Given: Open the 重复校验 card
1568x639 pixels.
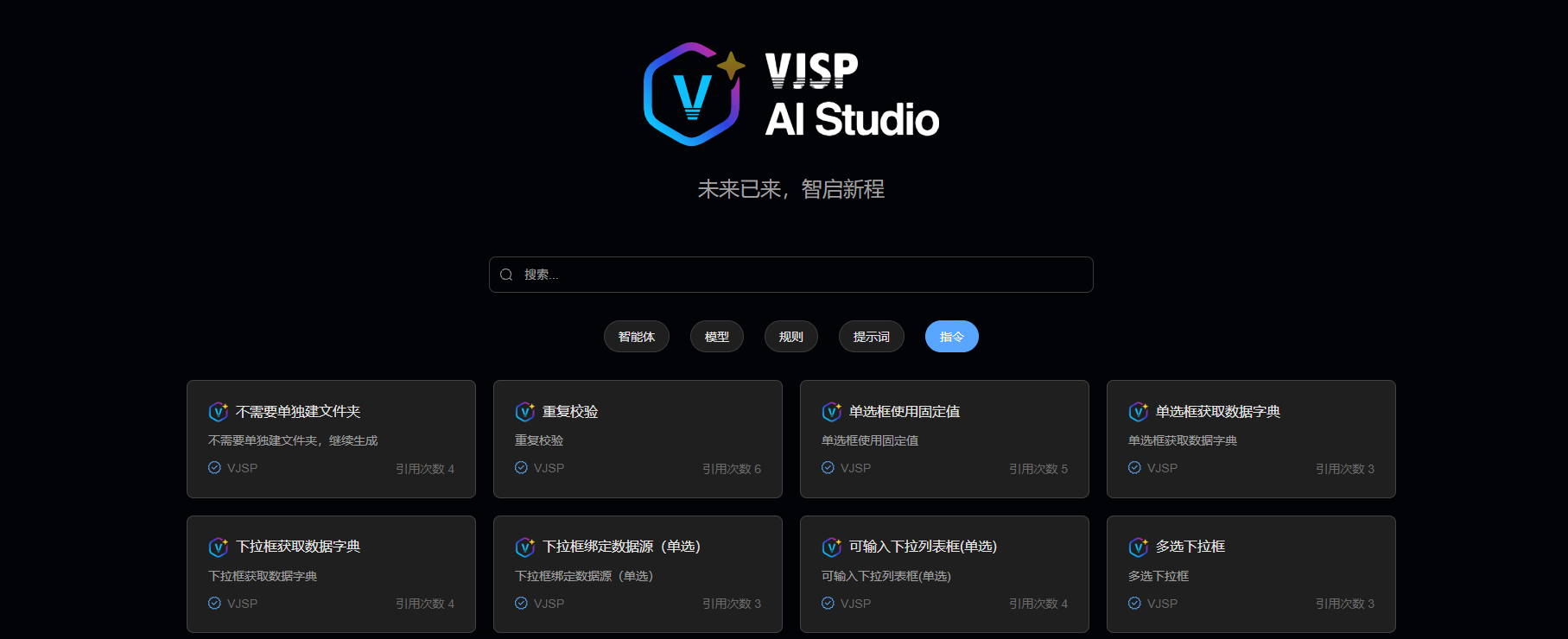Looking at the screenshot, I should point(638,439).
